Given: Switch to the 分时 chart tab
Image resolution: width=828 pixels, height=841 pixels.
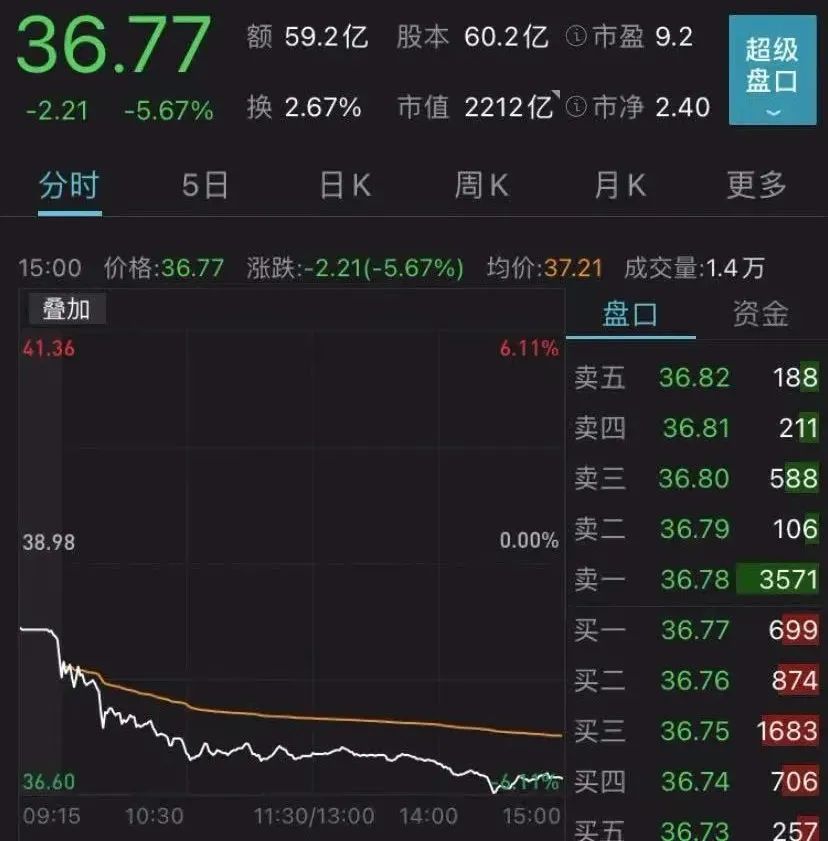Looking at the screenshot, I should pyautogui.click(x=69, y=186).
